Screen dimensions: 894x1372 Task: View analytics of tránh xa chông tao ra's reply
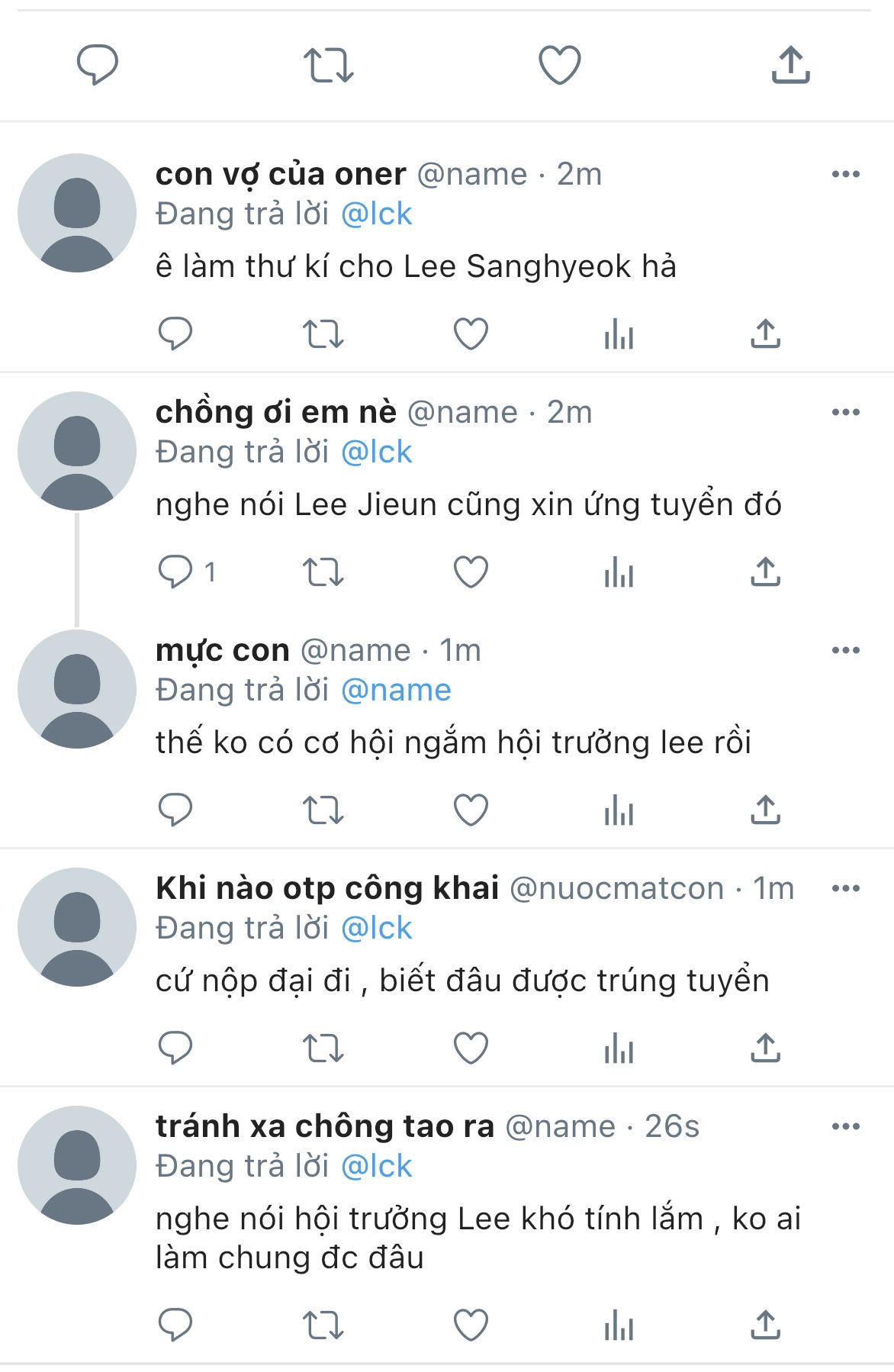619,1325
